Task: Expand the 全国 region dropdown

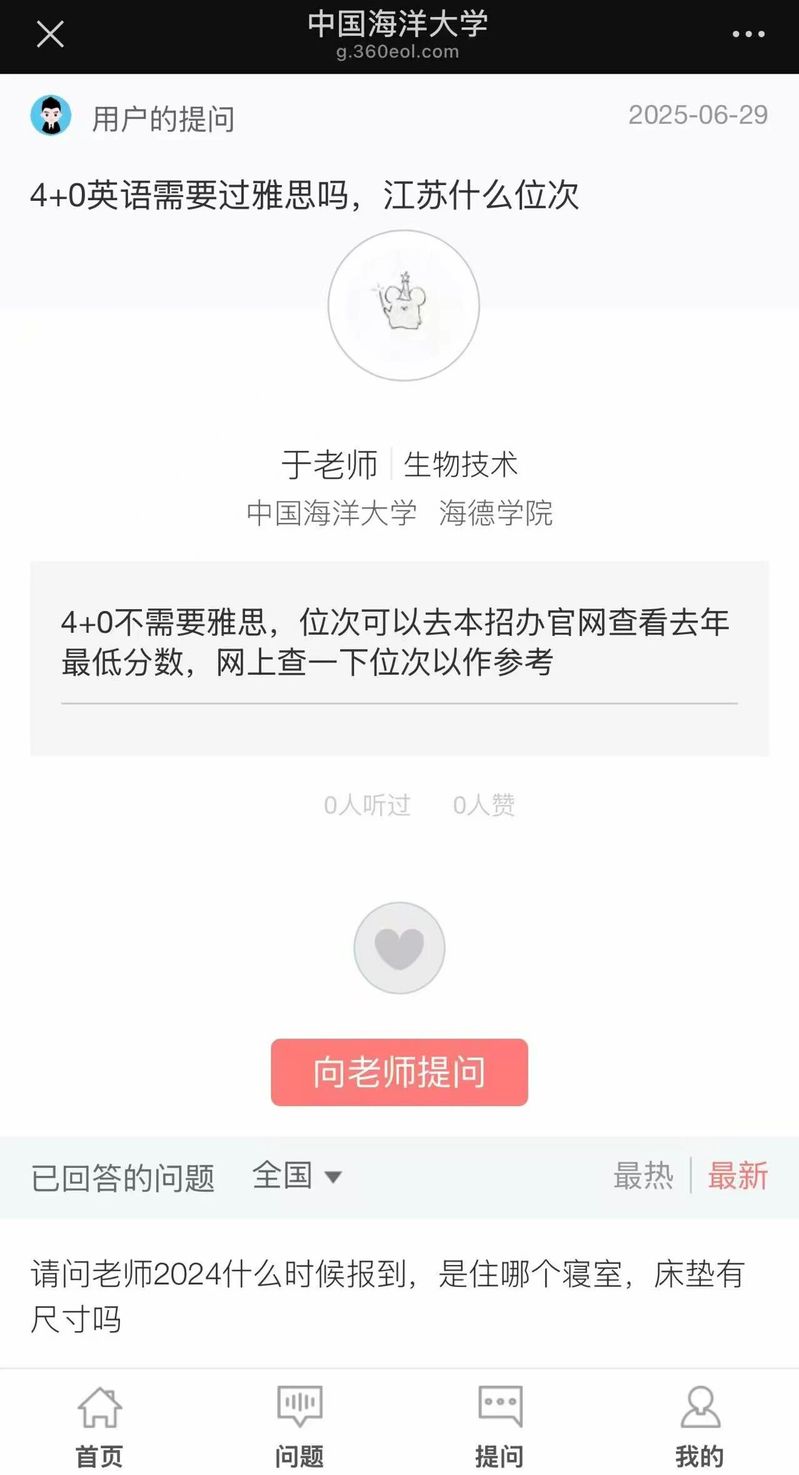Action: coord(297,1176)
